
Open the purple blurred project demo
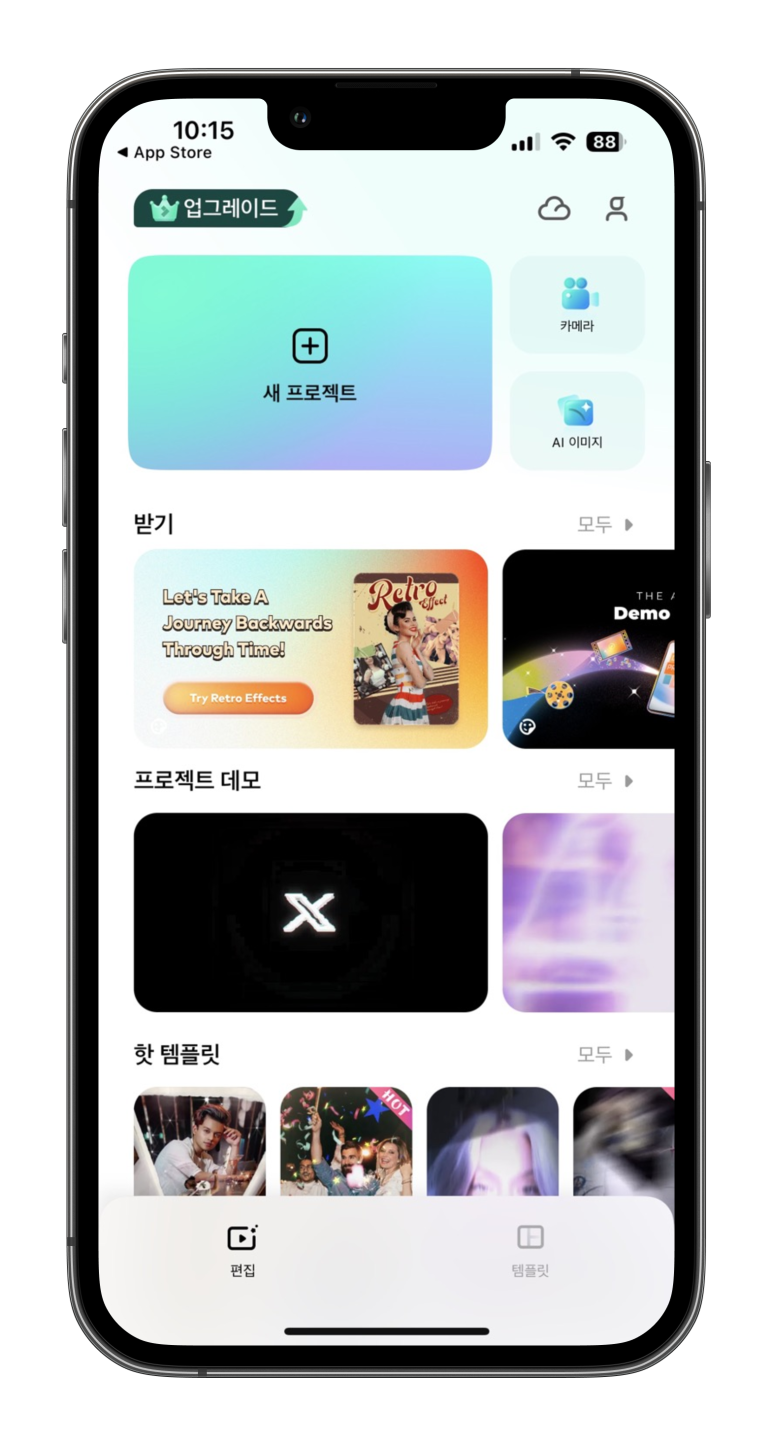pos(588,912)
